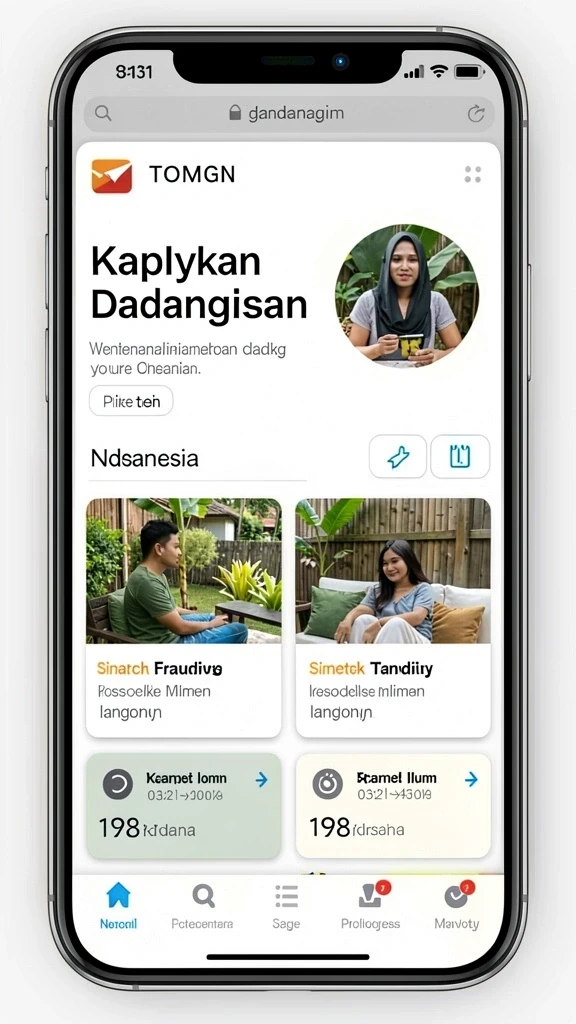The height and width of the screenshot is (1024, 576).
Task: Select the Proliogess tab
Action: click(371, 906)
